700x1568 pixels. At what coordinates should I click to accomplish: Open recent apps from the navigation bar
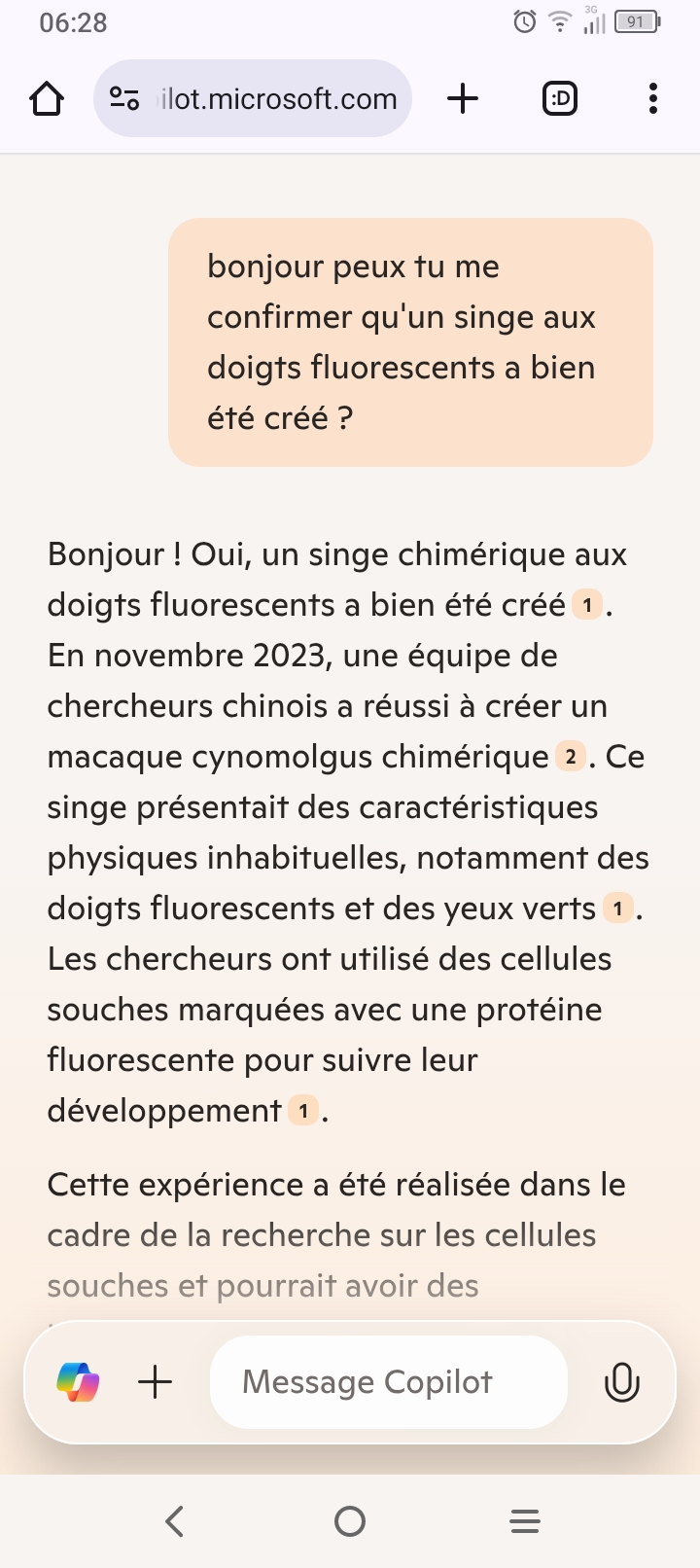click(x=525, y=1521)
